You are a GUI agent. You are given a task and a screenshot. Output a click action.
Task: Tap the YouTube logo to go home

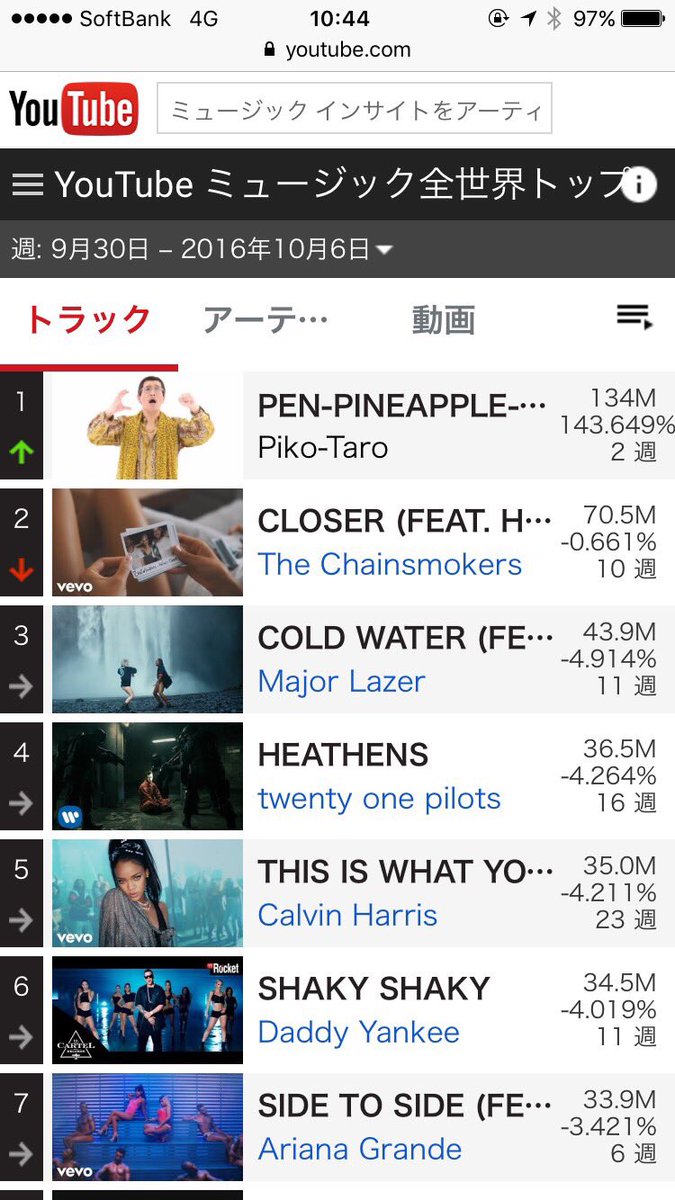(x=73, y=109)
